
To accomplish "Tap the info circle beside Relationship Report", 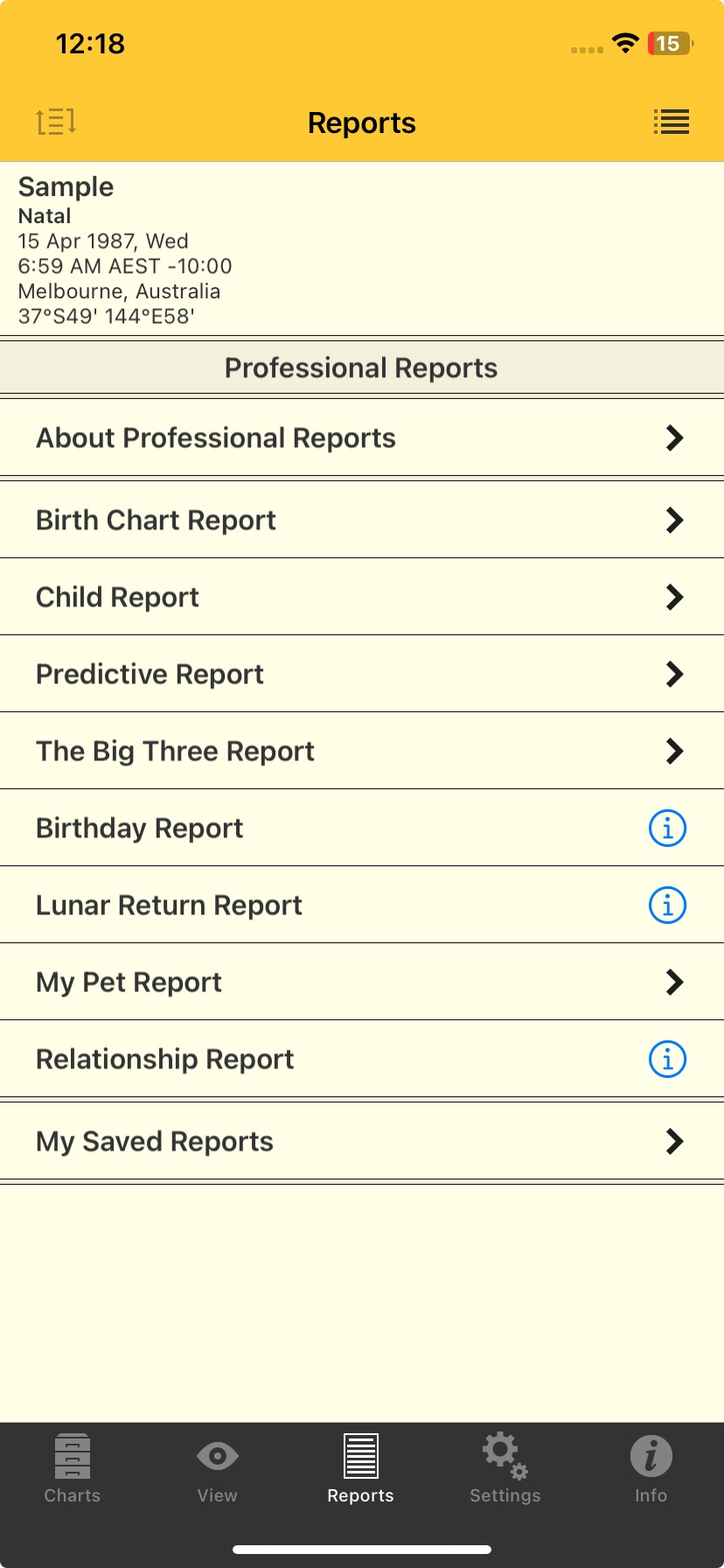I will tap(666, 1059).
